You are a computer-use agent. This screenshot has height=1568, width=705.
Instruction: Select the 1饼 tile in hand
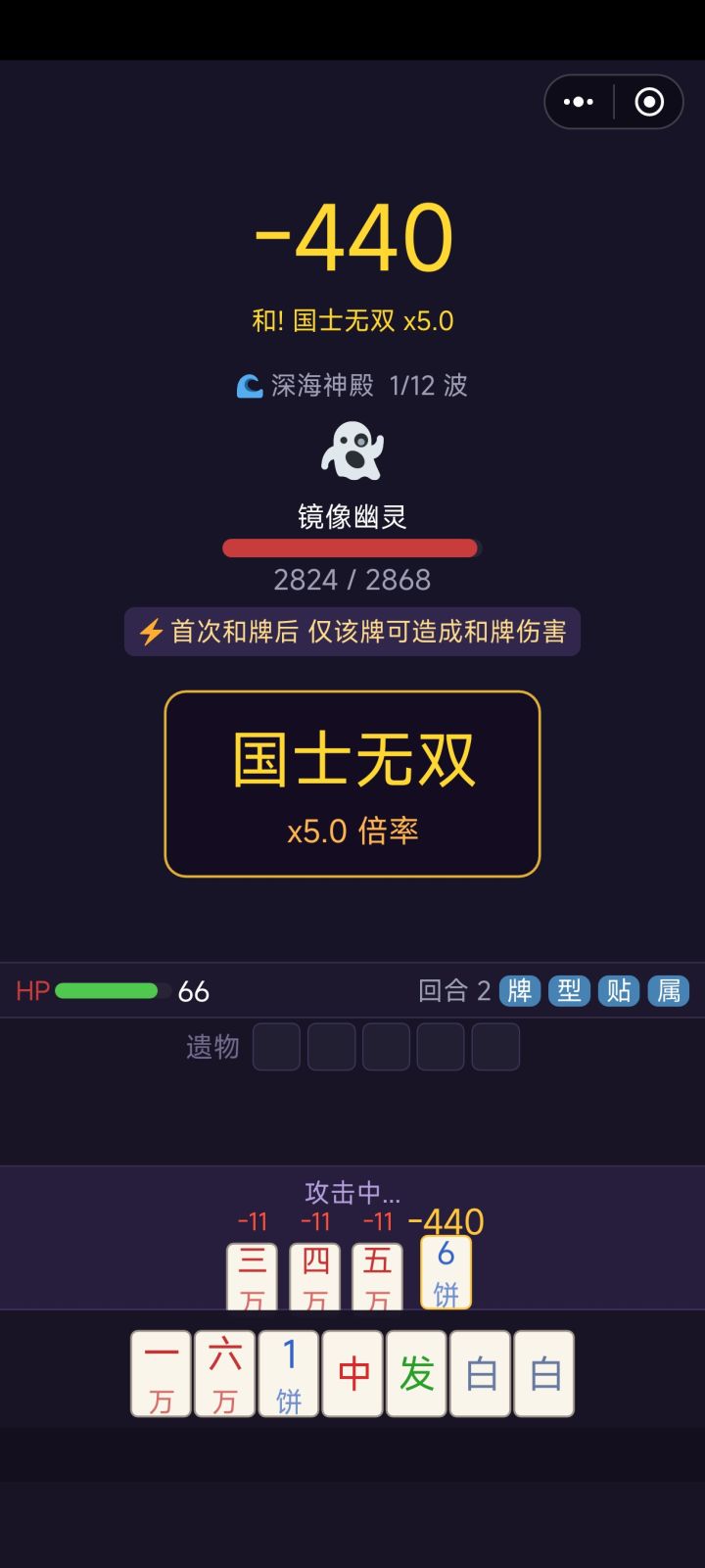point(288,1371)
